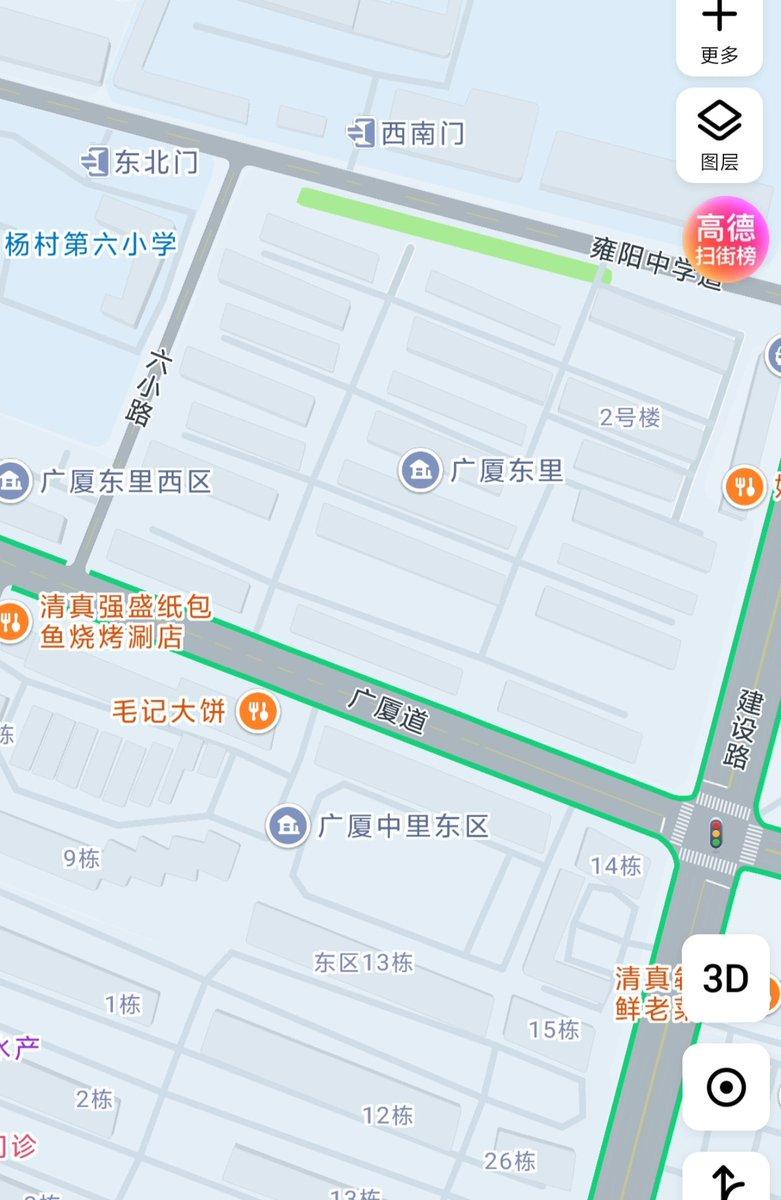
Task: Open the restaurant marker beside 2号楼
Action: (x=744, y=486)
